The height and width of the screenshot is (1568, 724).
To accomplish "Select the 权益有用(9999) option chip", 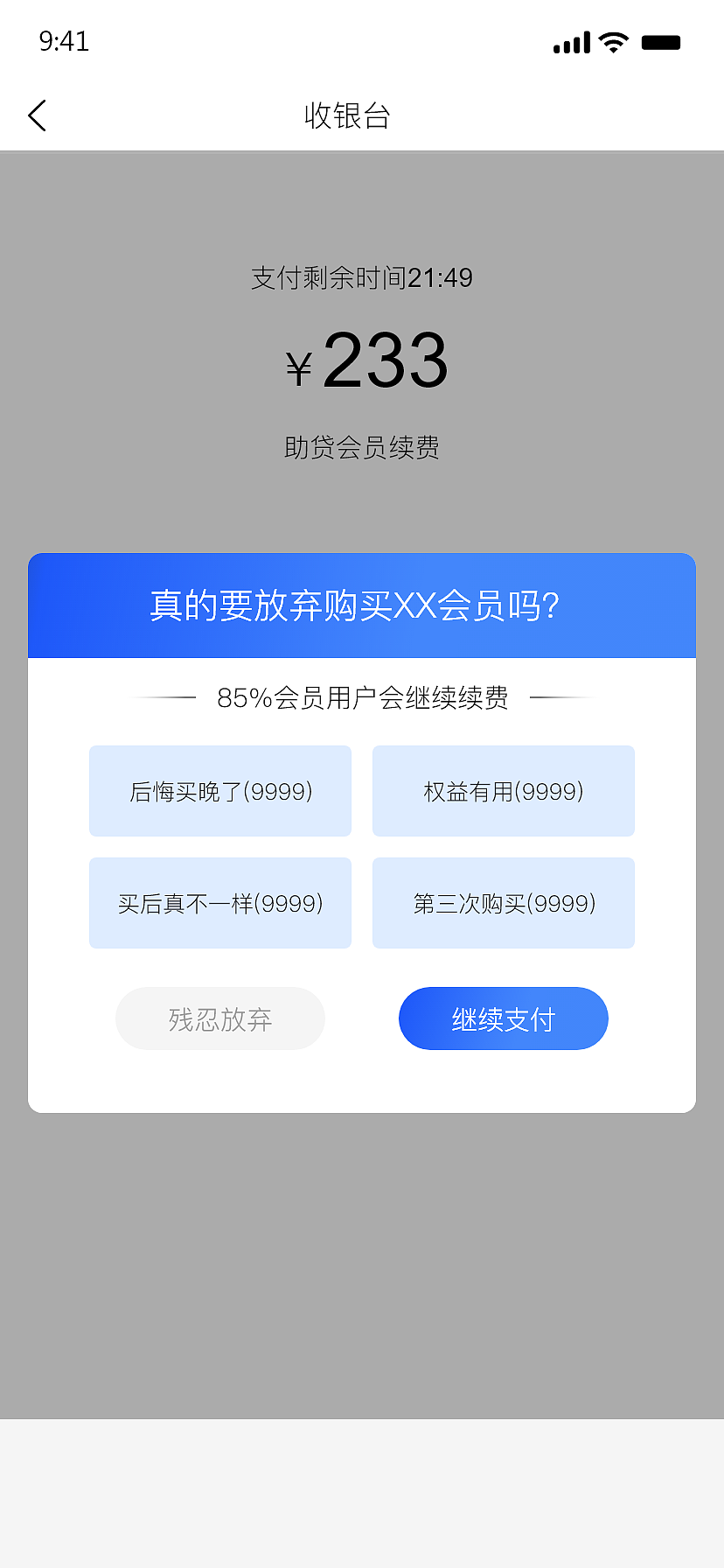I will [x=503, y=791].
